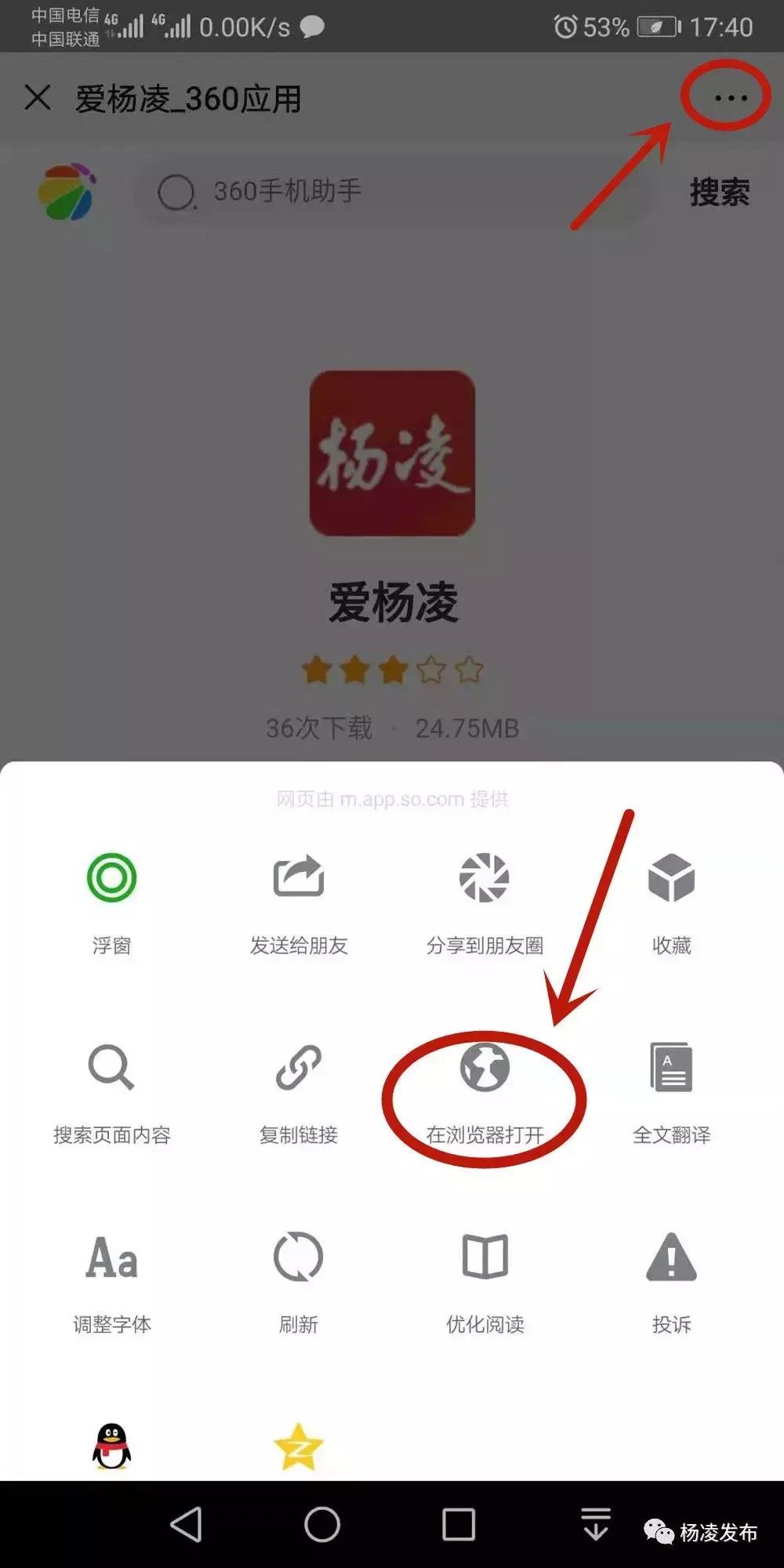Open the three-dot overflow menu
This screenshot has width=784, height=1568.
(x=730, y=98)
